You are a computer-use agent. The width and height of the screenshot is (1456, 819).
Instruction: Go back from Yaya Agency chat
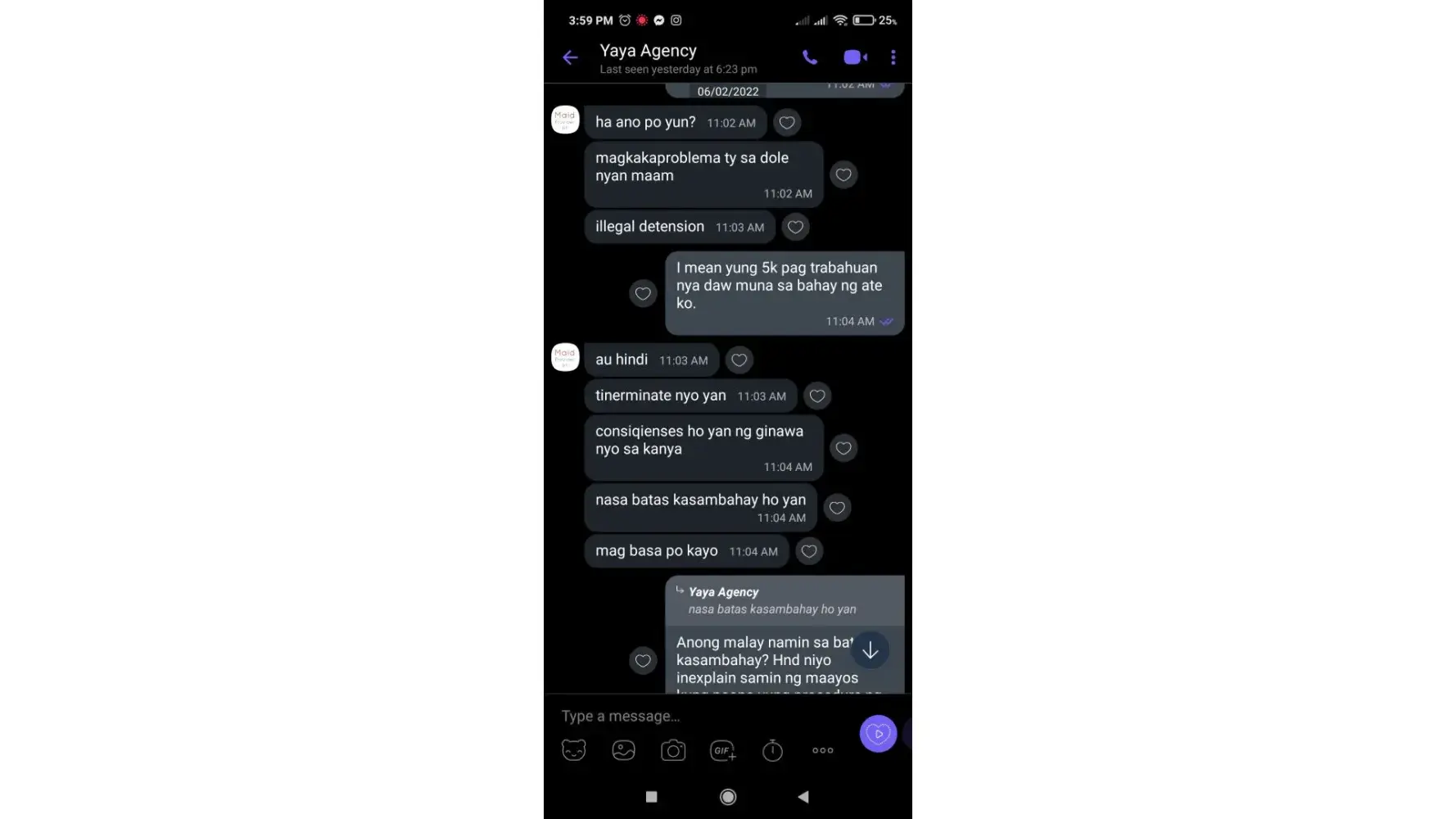[571, 57]
